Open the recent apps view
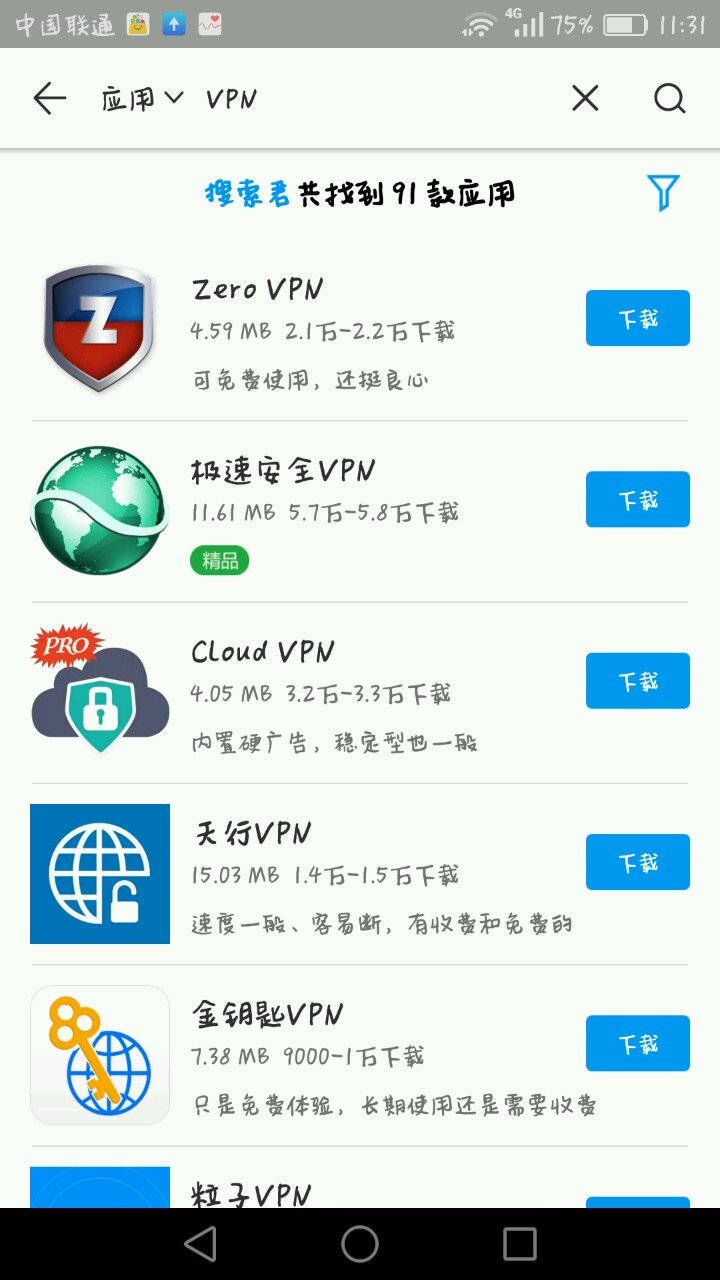 click(520, 1244)
